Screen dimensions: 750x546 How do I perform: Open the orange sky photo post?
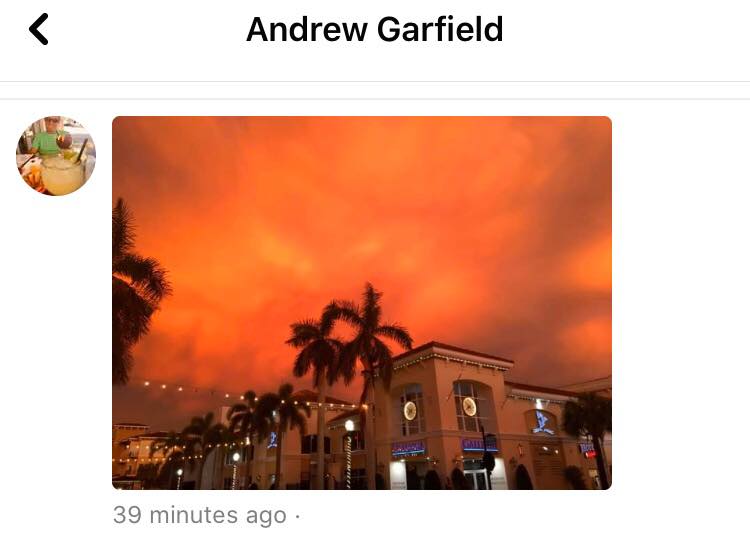(362, 303)
